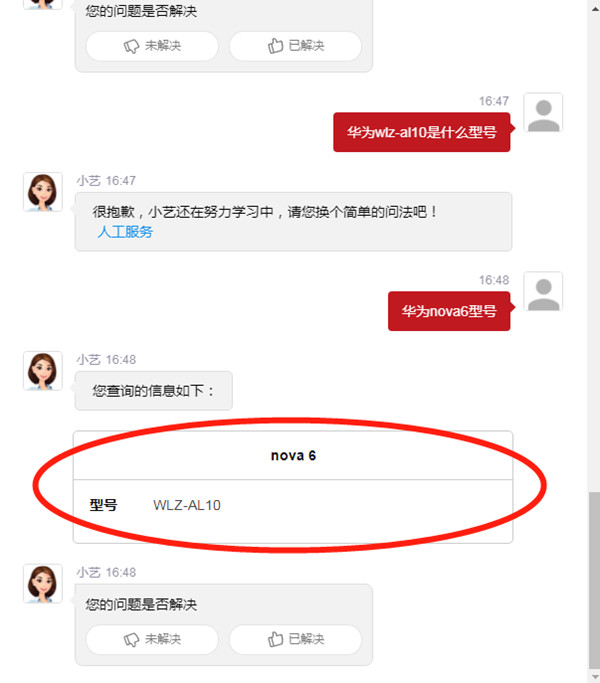Image resolution: width=600 pixels, height=683 pixels.
Task: Mark 已解决 below the nova 6 answer
Action: click(295, 639)
